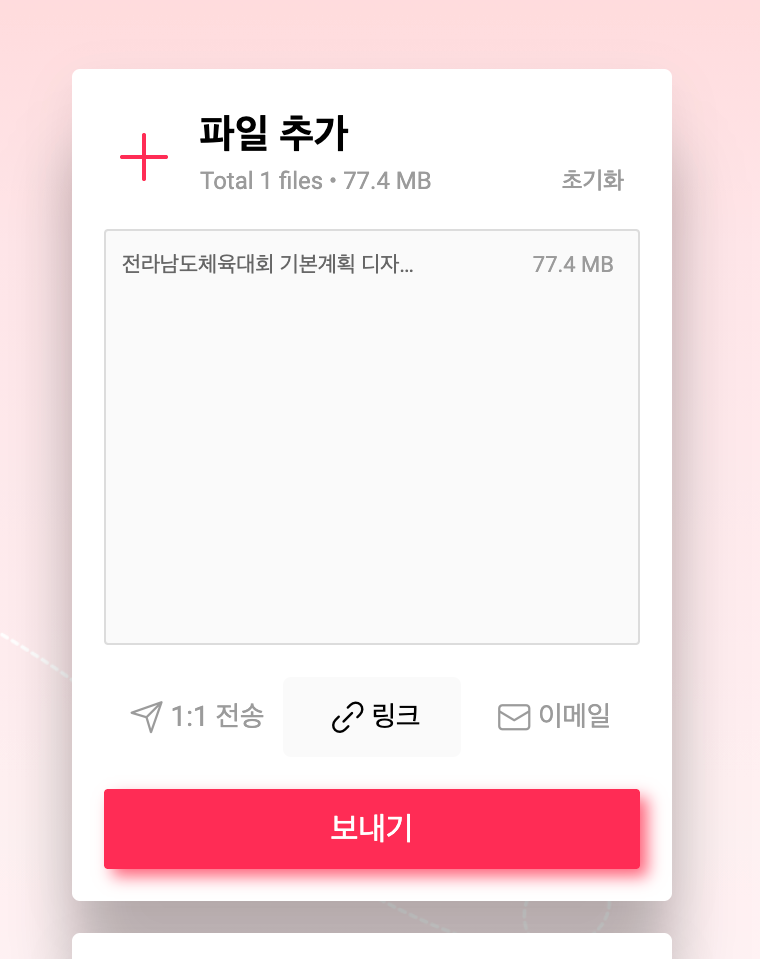
Task: Switch to 이메일 sending option
Action: (554, 716)
